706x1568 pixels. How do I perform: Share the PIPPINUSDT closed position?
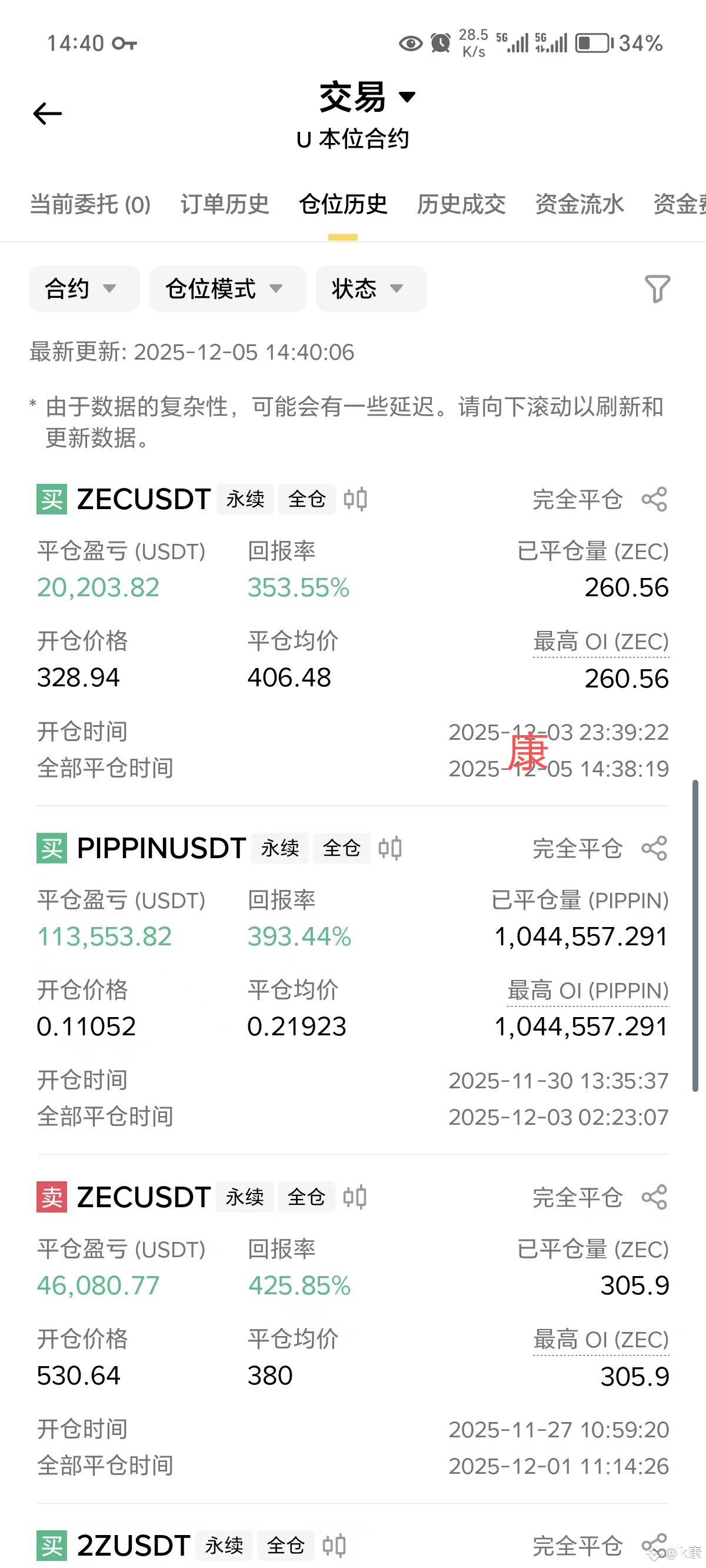(x=654, y=849)
